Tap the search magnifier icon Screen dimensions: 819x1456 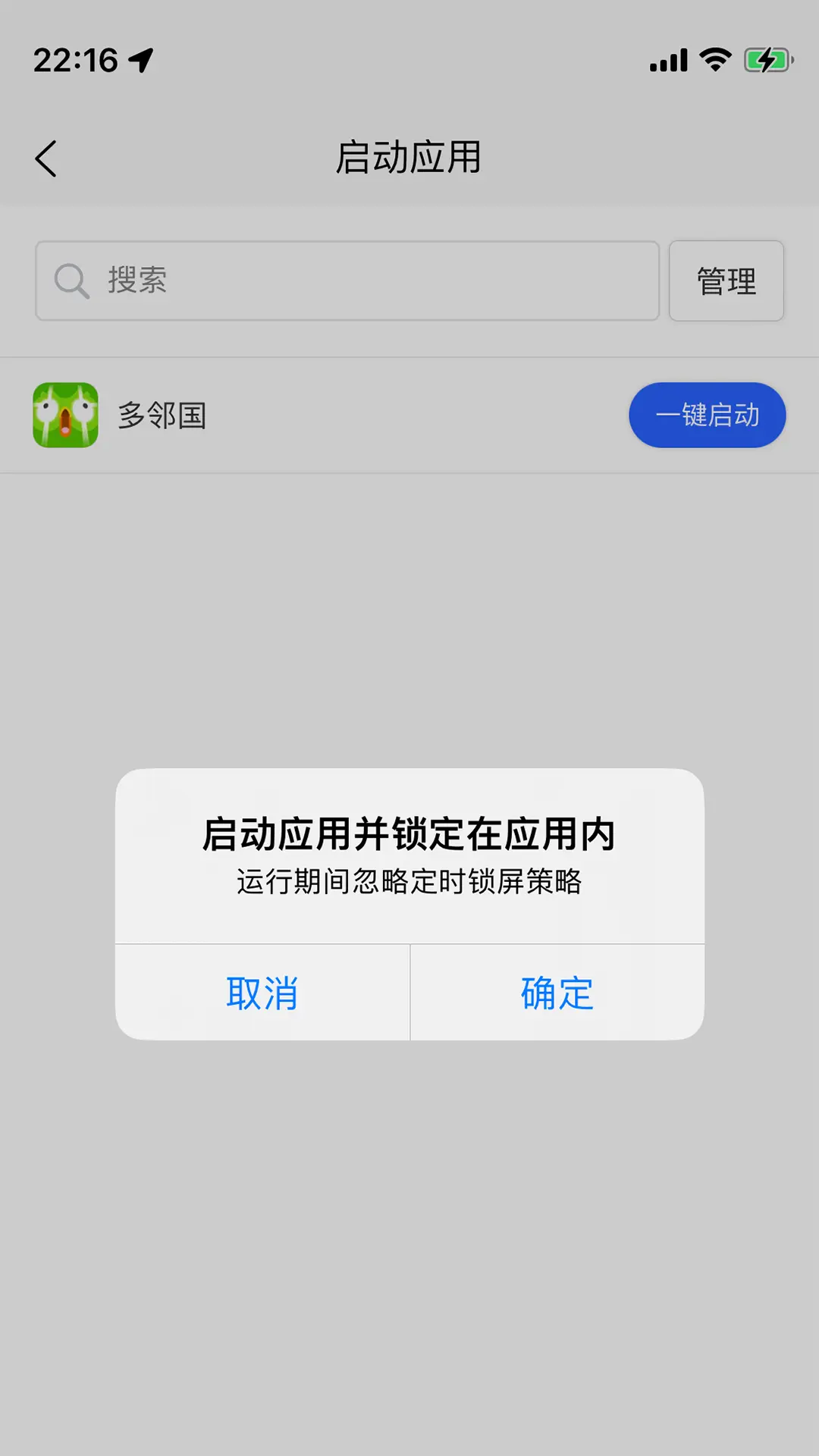click(71, 281)
